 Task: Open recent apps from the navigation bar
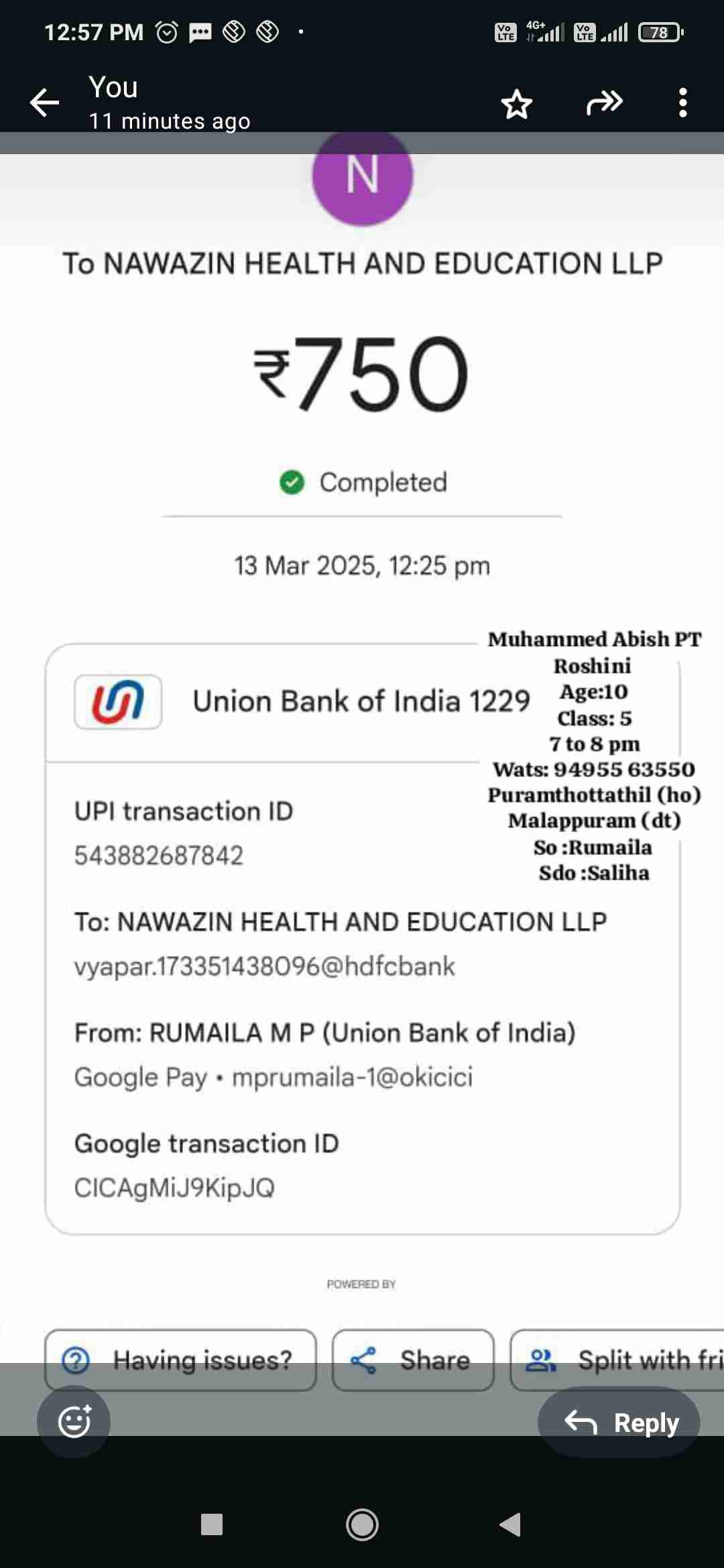pyautogui.click(x=212, y=1524)
